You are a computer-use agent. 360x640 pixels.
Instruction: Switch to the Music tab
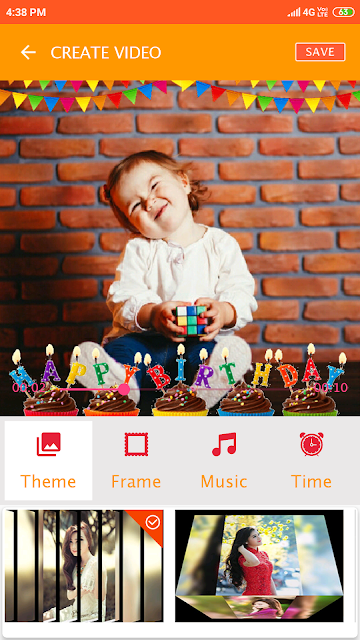(x=224, y=460)
